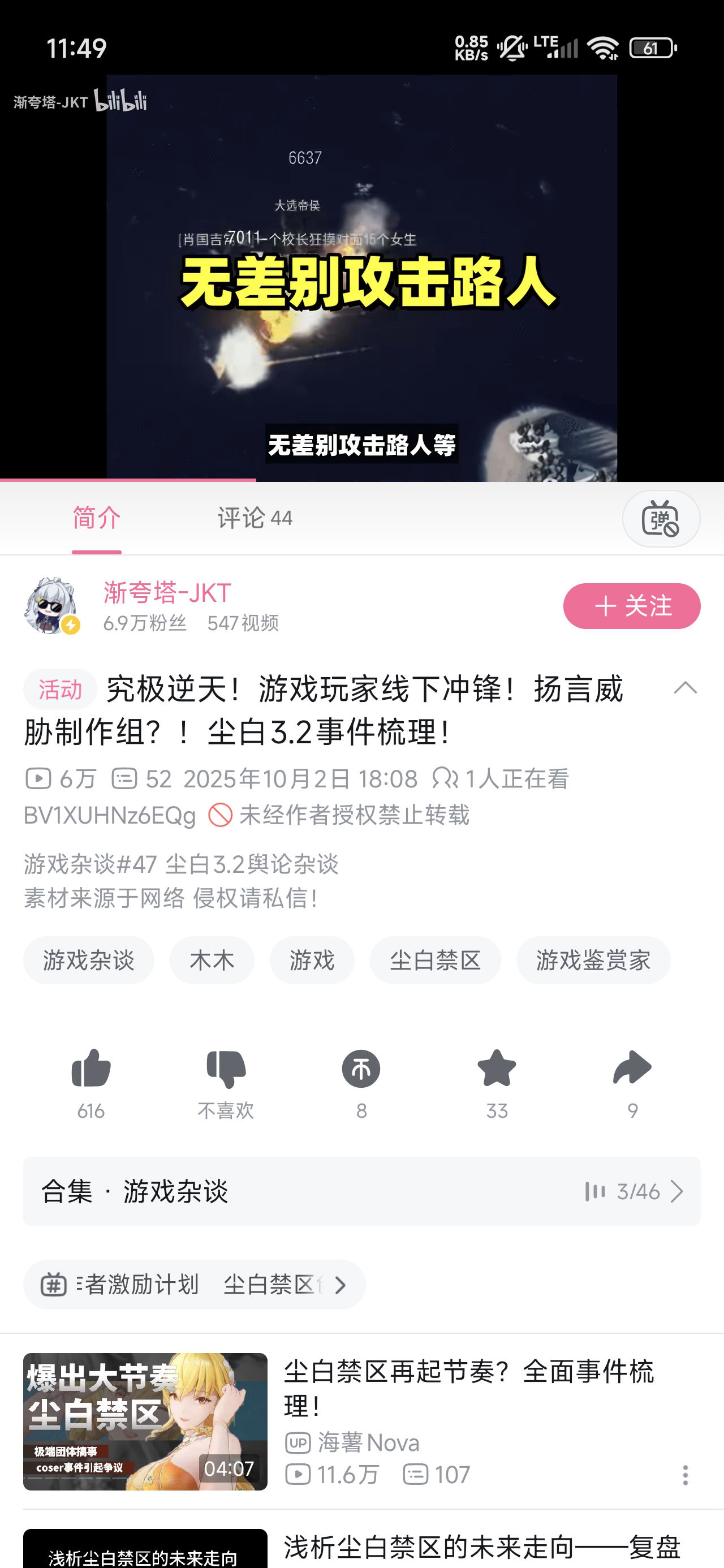Open the 游戏杂谈 tag chip

(89, 960)
